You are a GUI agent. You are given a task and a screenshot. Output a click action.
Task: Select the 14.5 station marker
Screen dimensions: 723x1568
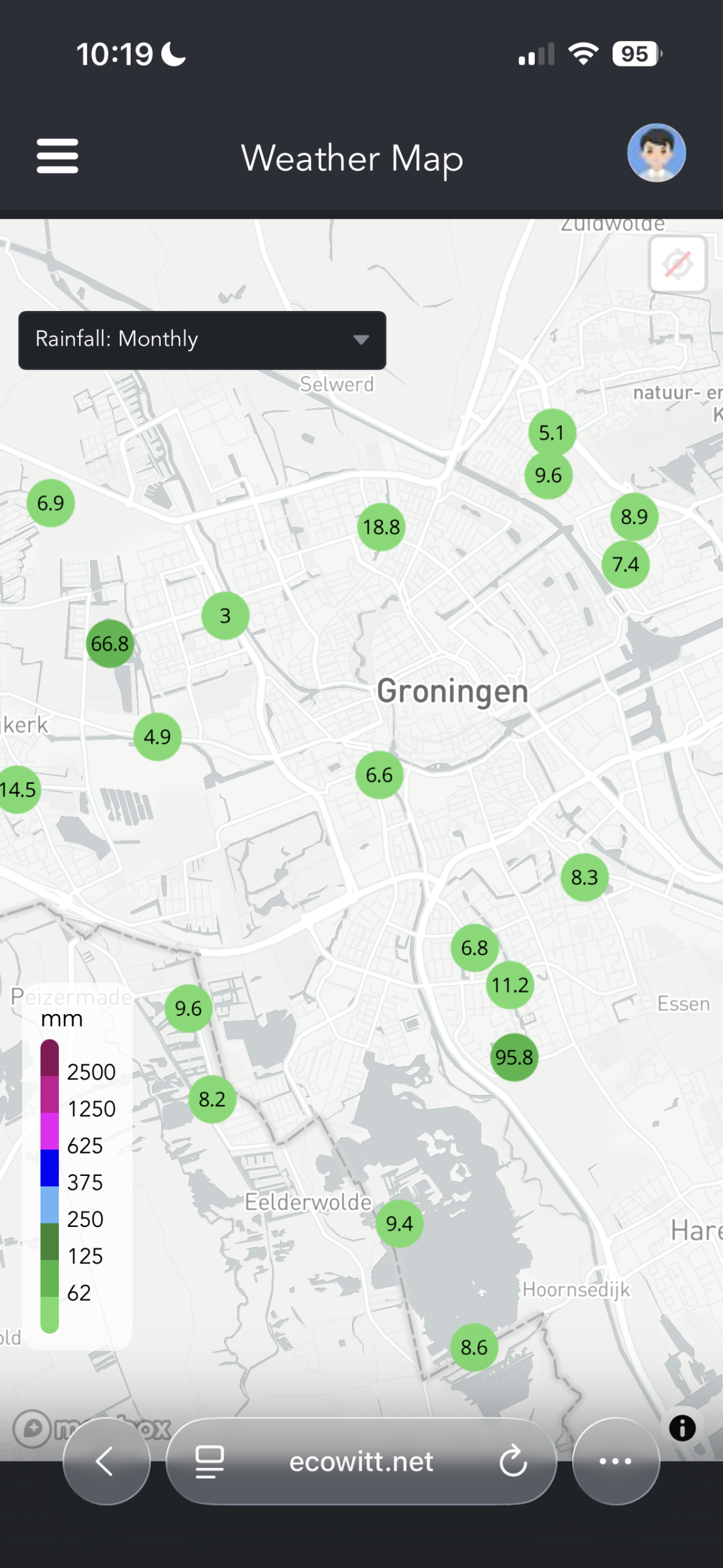click(18, 789)
